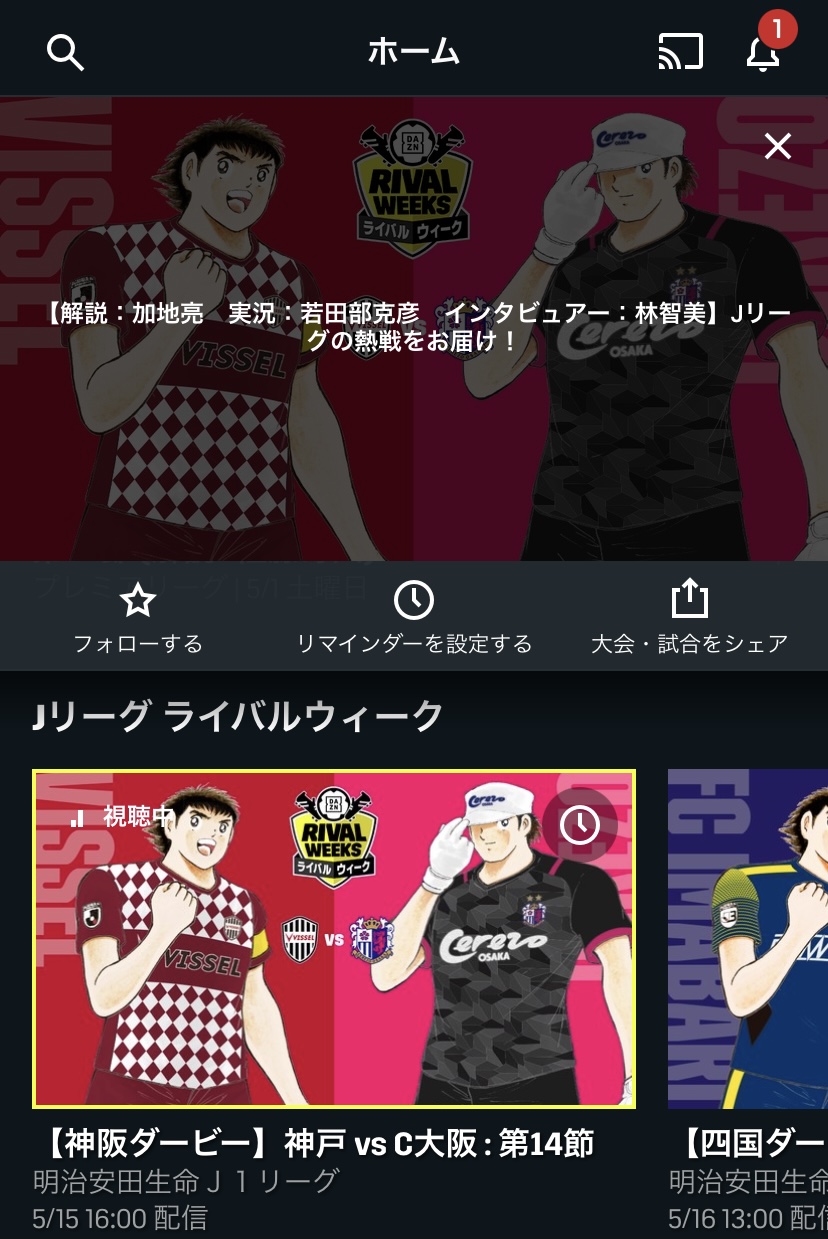Open the notifications bell

click(x=764, y=52)
